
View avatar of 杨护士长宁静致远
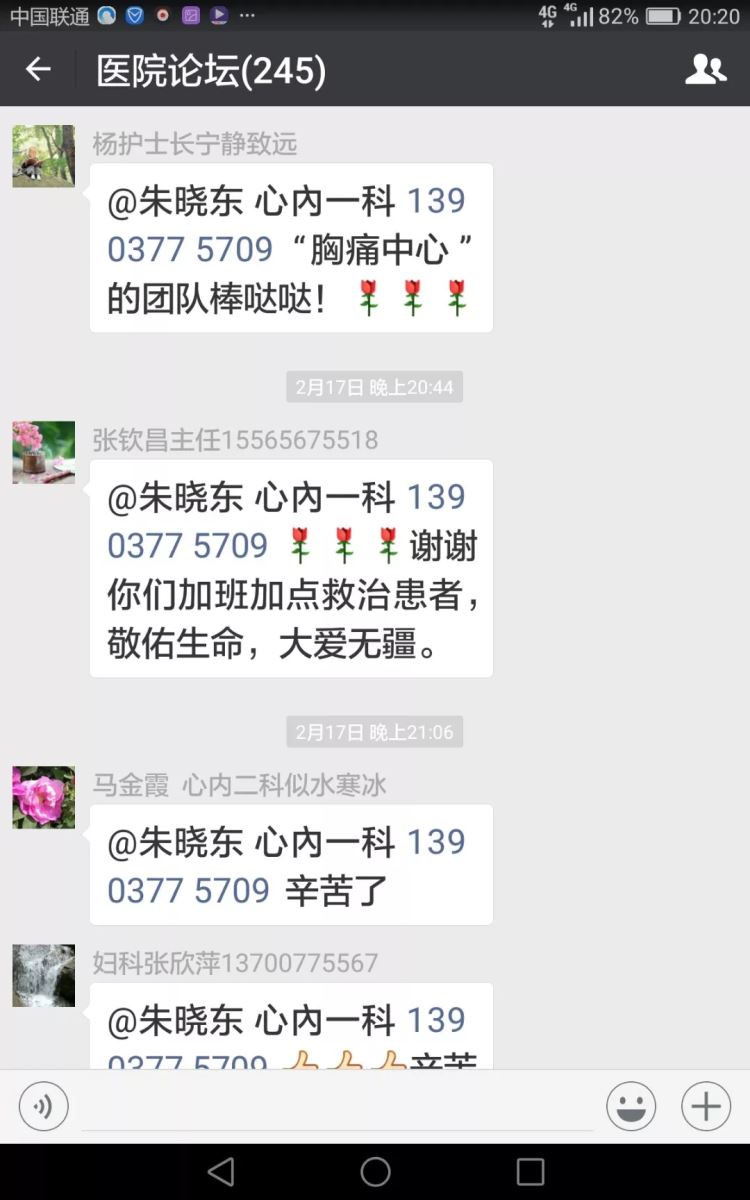pyautogui.click(x=43, y=156)
